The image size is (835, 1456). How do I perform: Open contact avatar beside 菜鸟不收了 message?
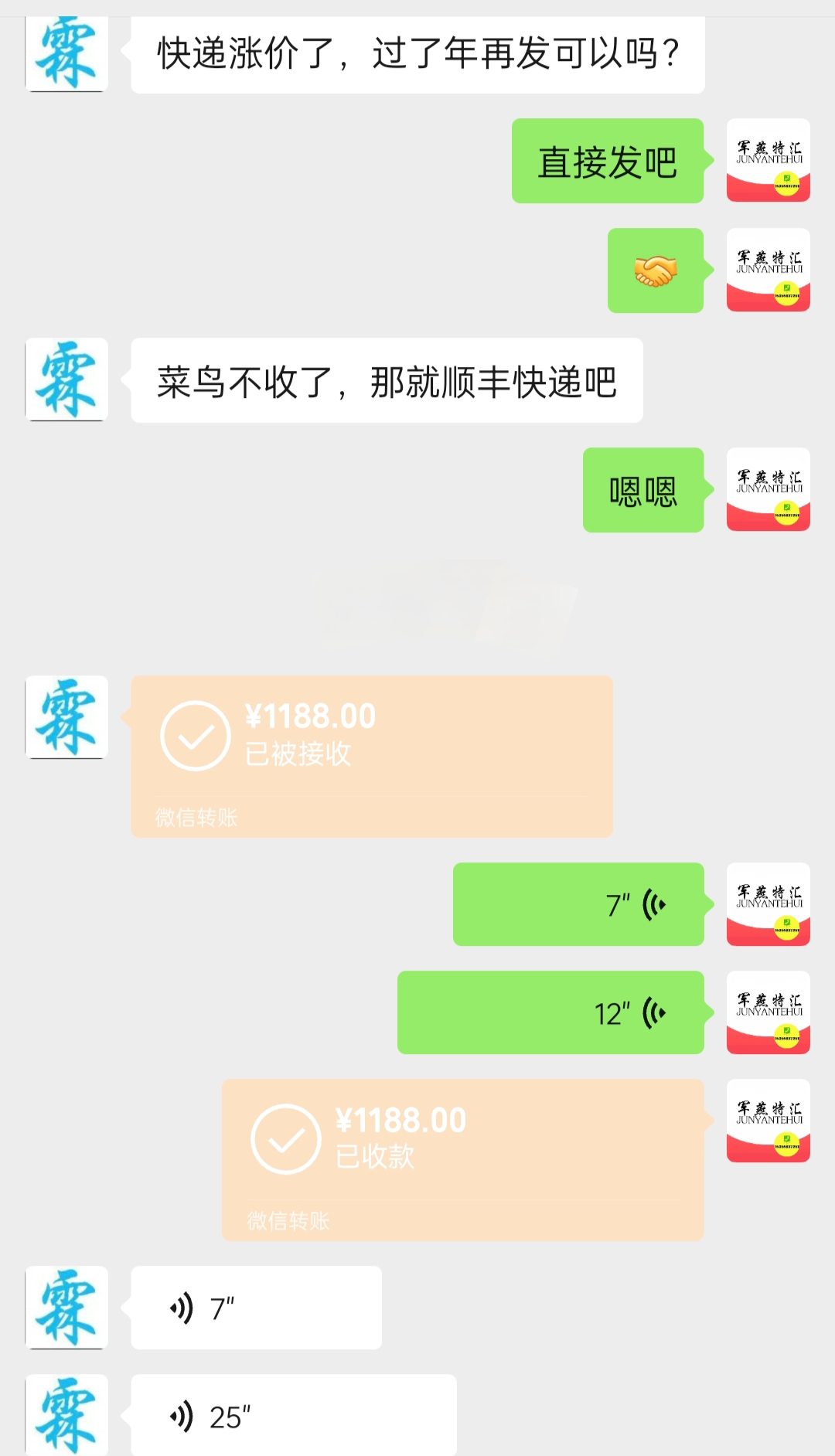[x=66, y=380]
